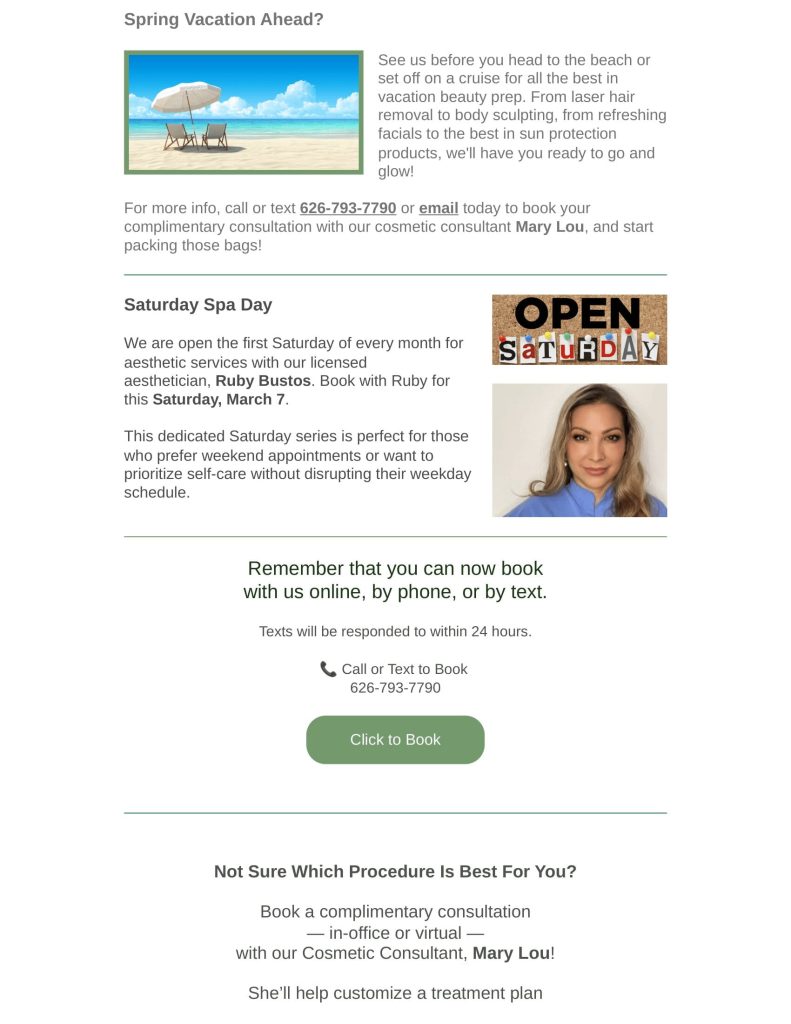Viewport: 791px width, 1024px height.
Task: Tap the underlined 626-793-7790 phone link
Action: point(347,208)
